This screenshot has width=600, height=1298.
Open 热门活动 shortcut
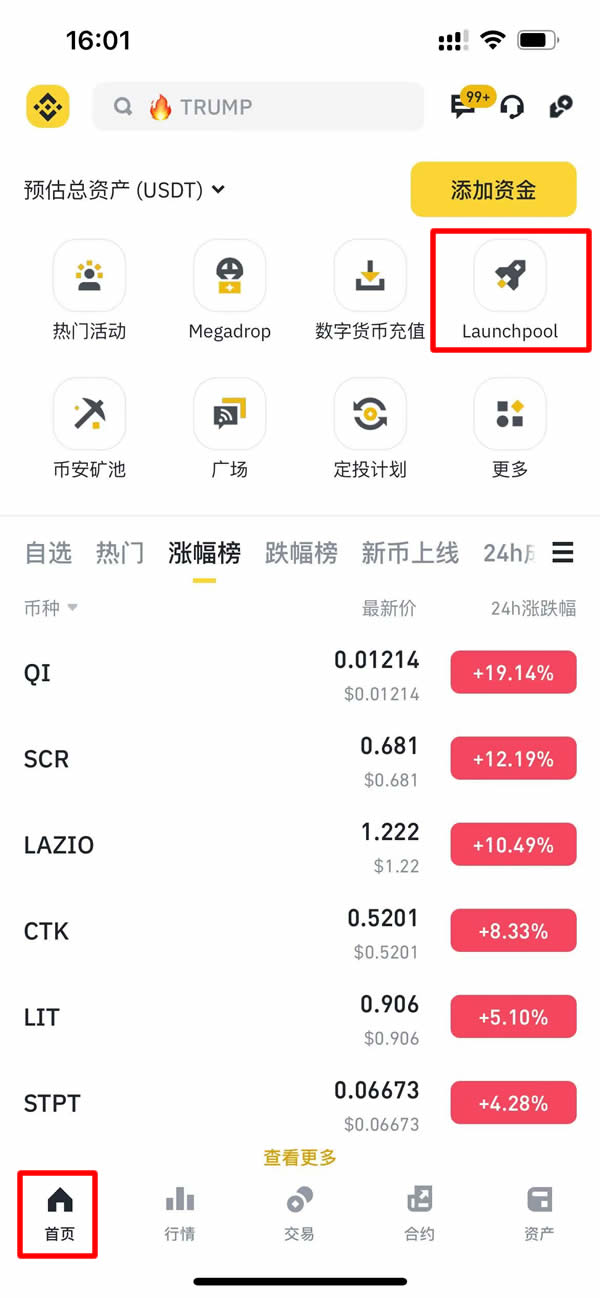(x=89, y=290)
